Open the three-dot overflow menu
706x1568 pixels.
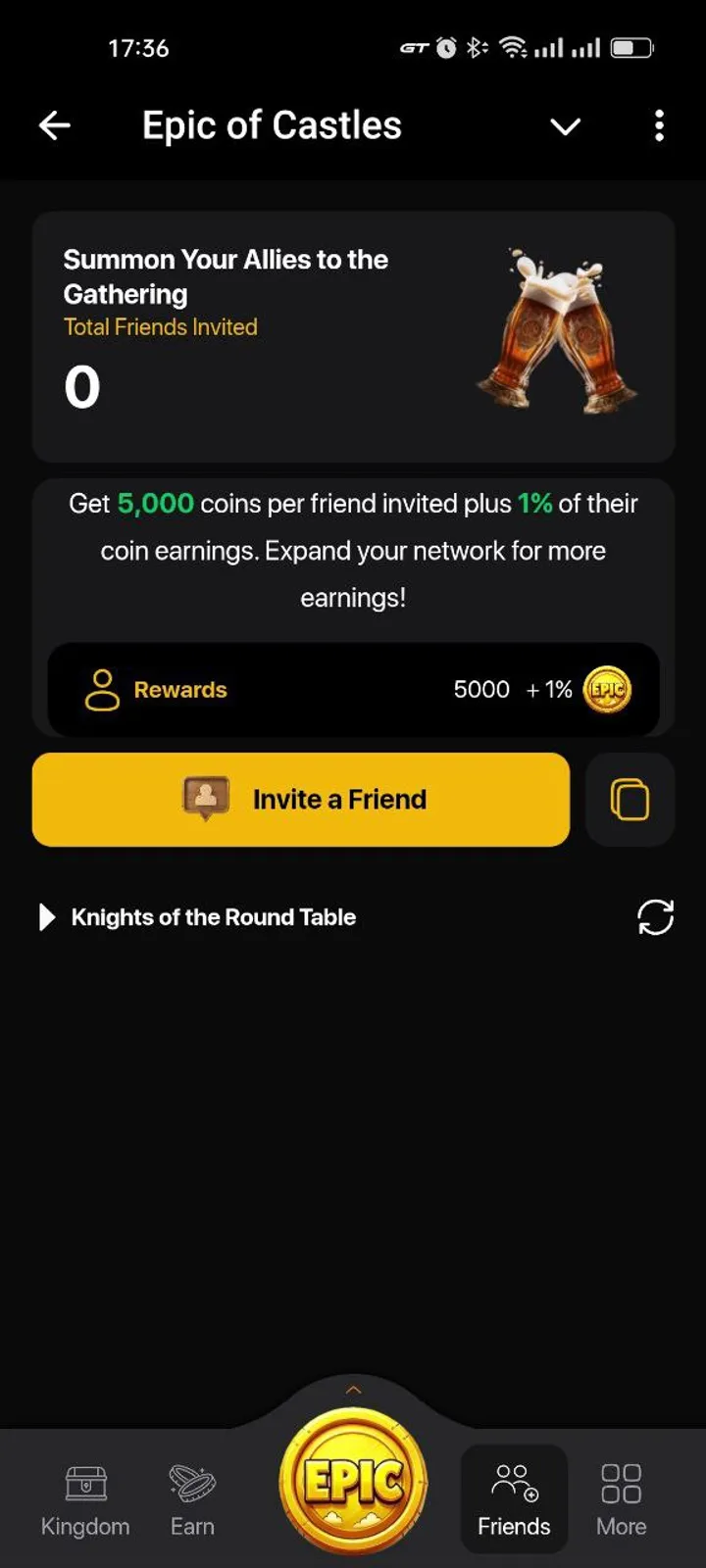pos(659,125)
